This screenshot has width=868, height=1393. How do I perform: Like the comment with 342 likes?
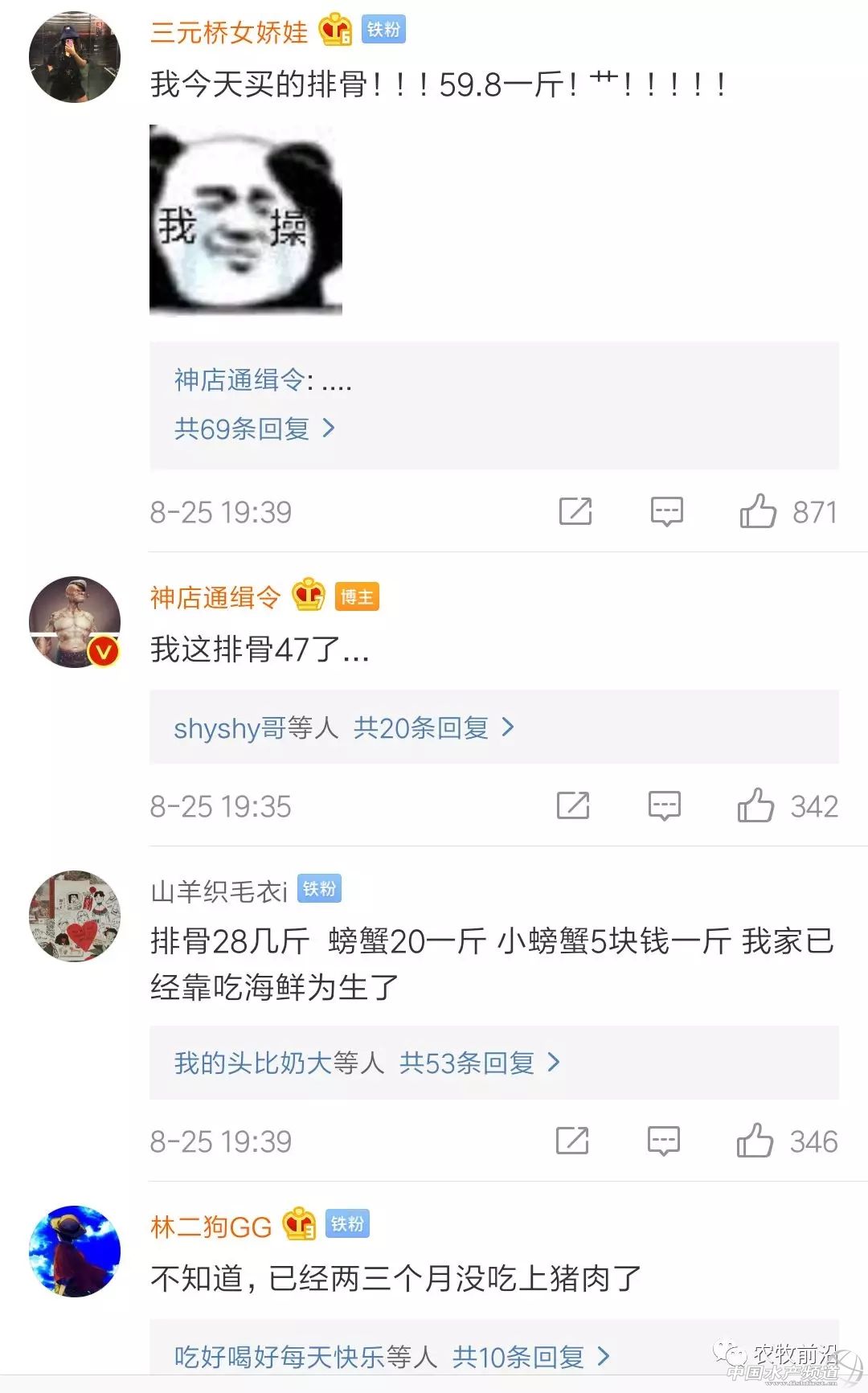click(756, 805)
